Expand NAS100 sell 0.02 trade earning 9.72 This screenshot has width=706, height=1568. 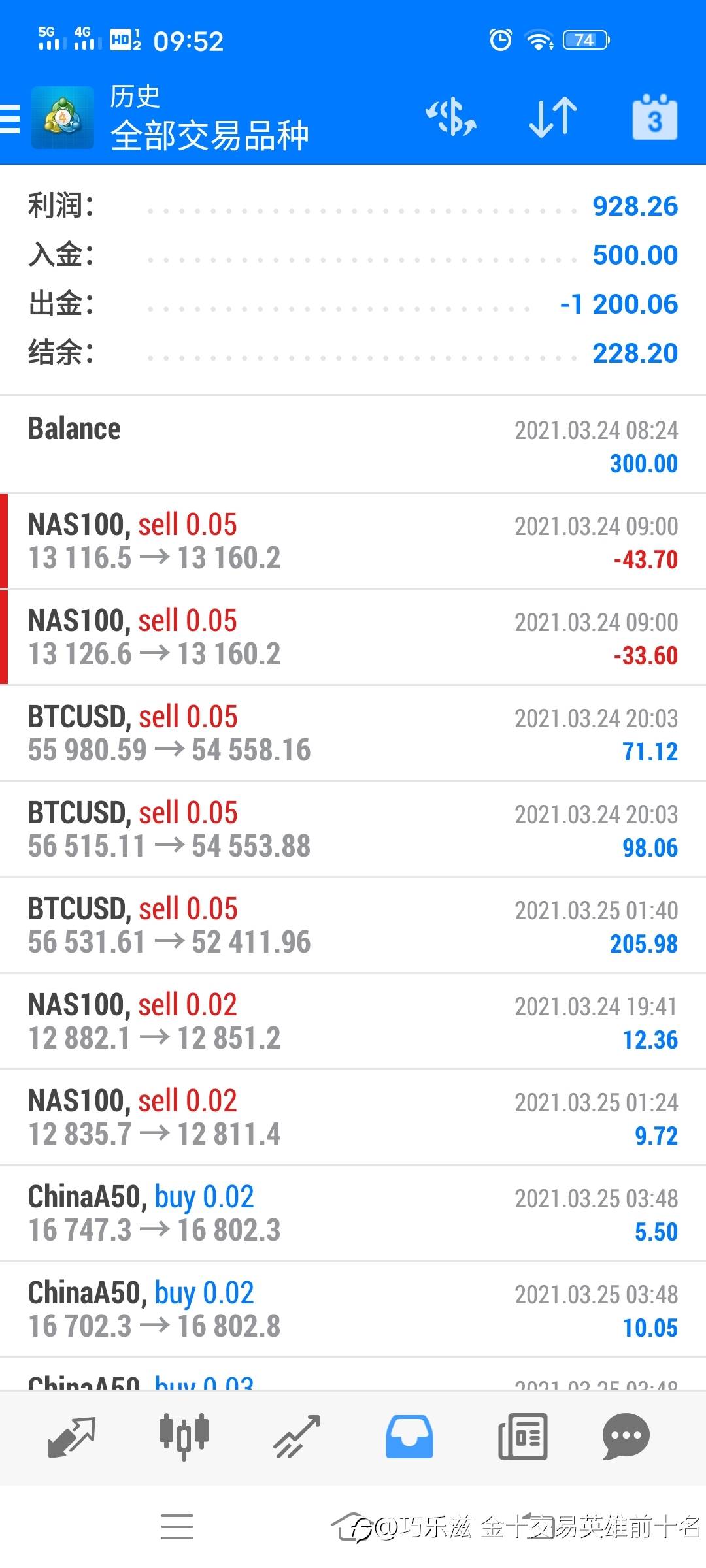353,1117
